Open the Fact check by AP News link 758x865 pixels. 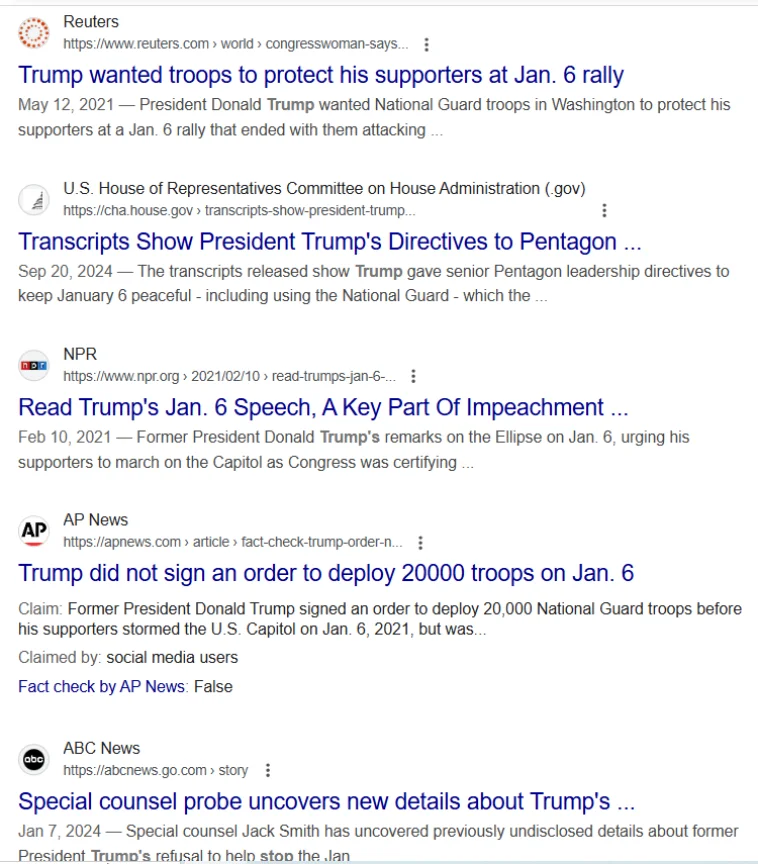click(101, 686)
